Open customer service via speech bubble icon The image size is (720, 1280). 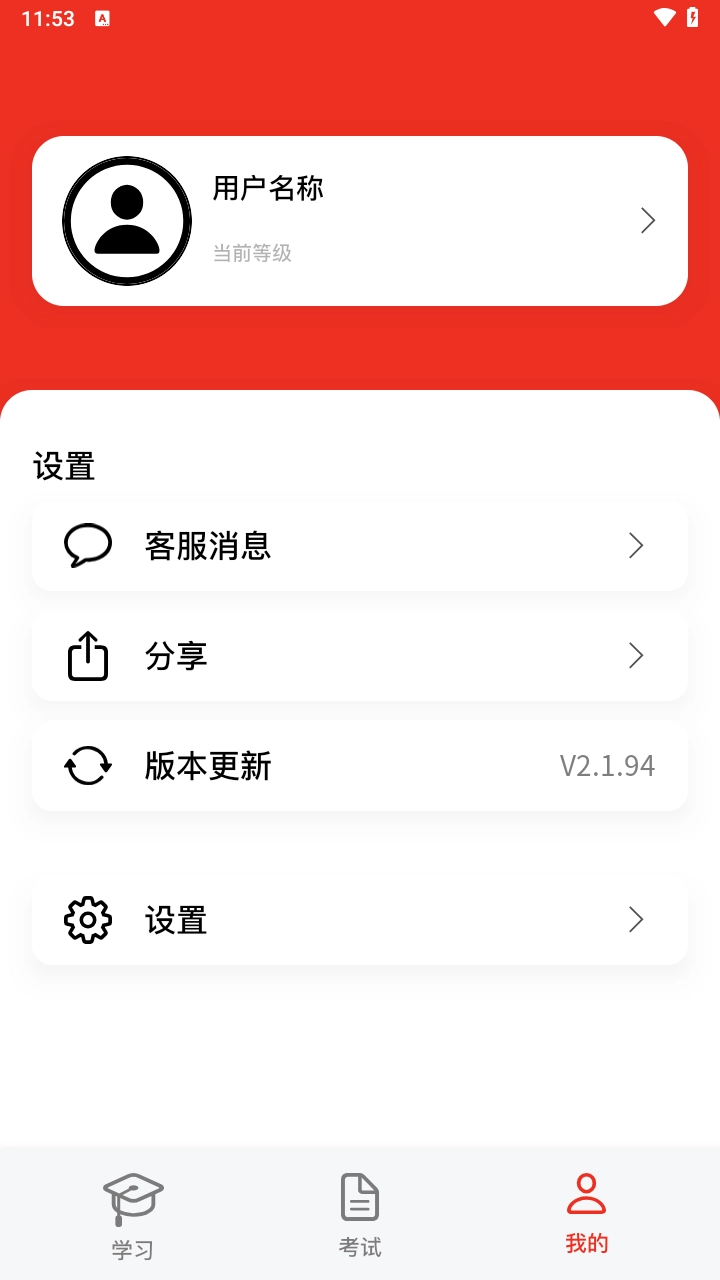(87, 545)
